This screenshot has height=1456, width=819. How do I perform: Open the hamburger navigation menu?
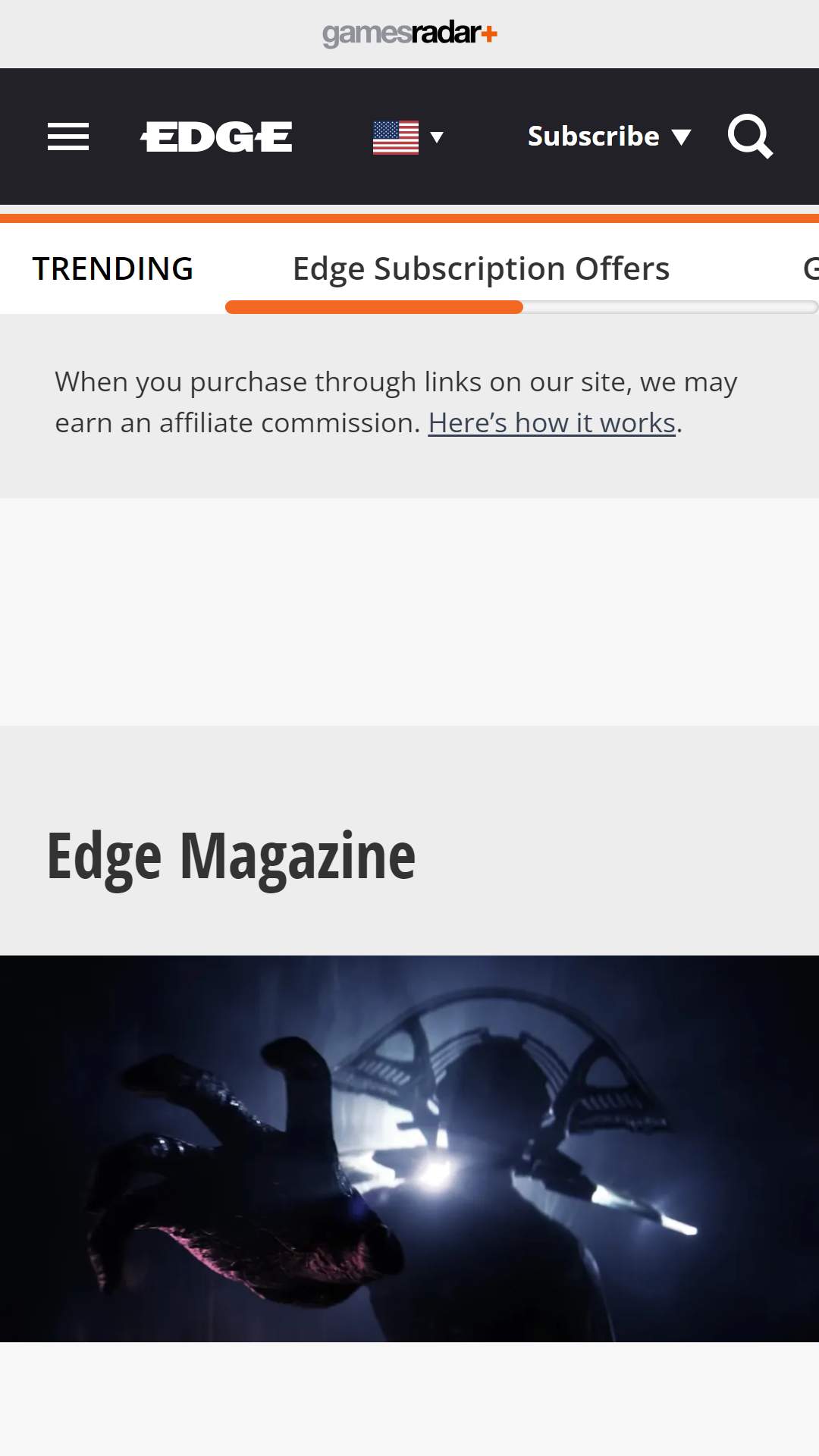pyautogui.click(x=68, y=136)
